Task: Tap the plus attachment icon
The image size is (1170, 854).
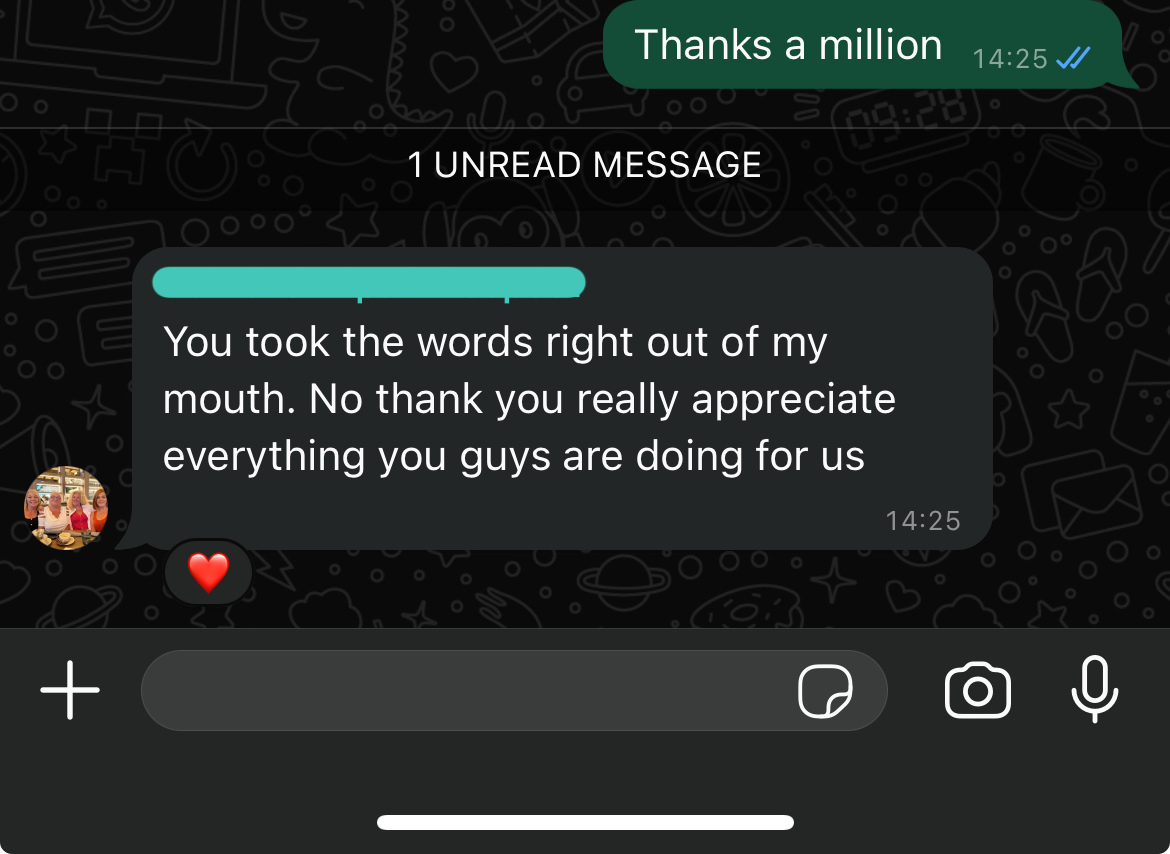Action: 70,690
